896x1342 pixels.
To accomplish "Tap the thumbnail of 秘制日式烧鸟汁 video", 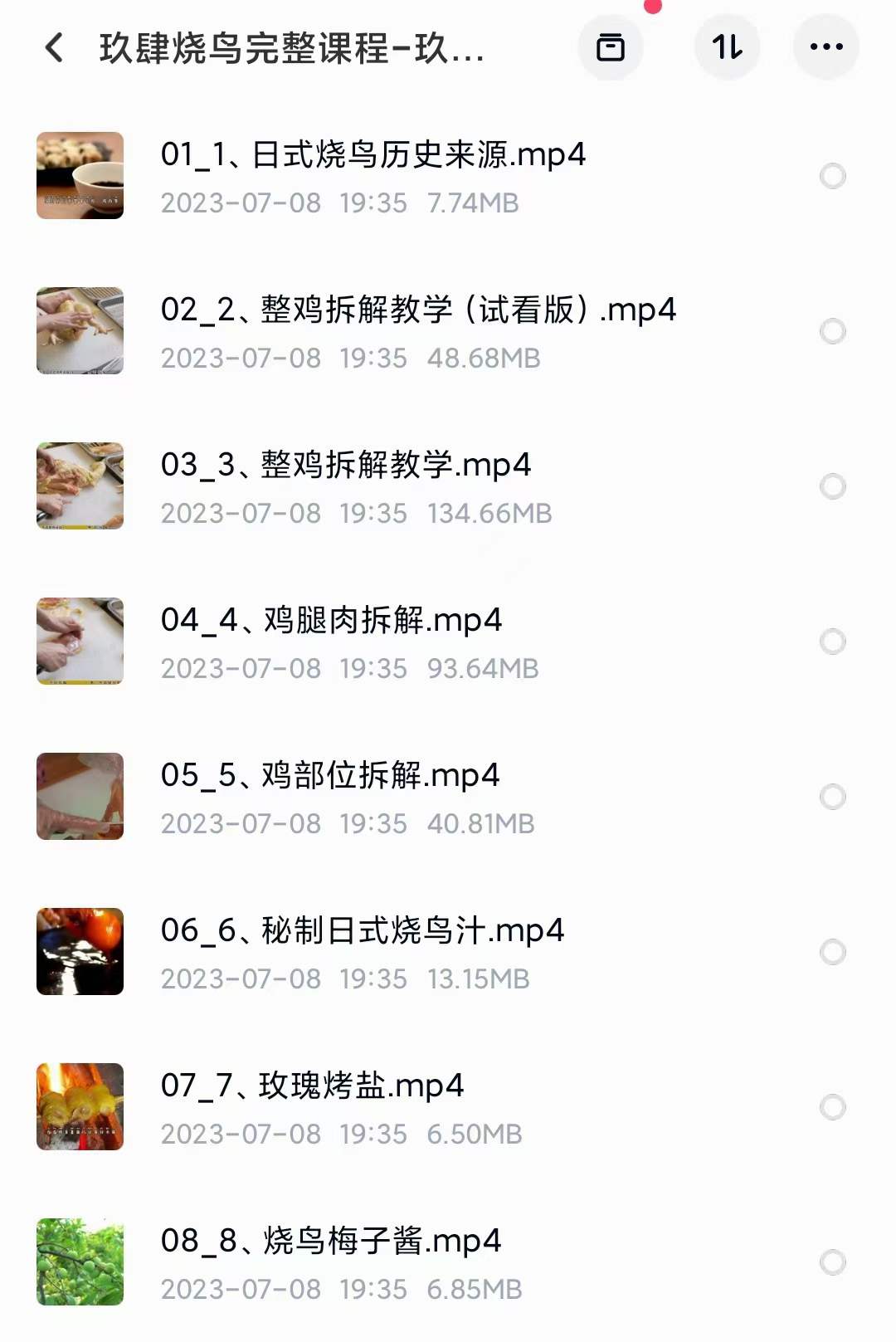I will [x=80, y=950].
